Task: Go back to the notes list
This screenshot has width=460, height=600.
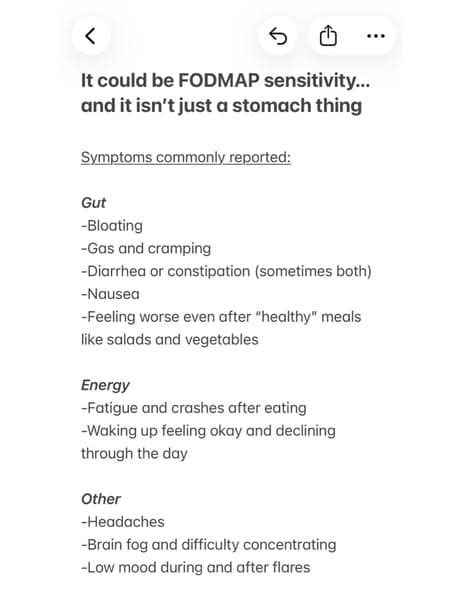Action: 91,36
